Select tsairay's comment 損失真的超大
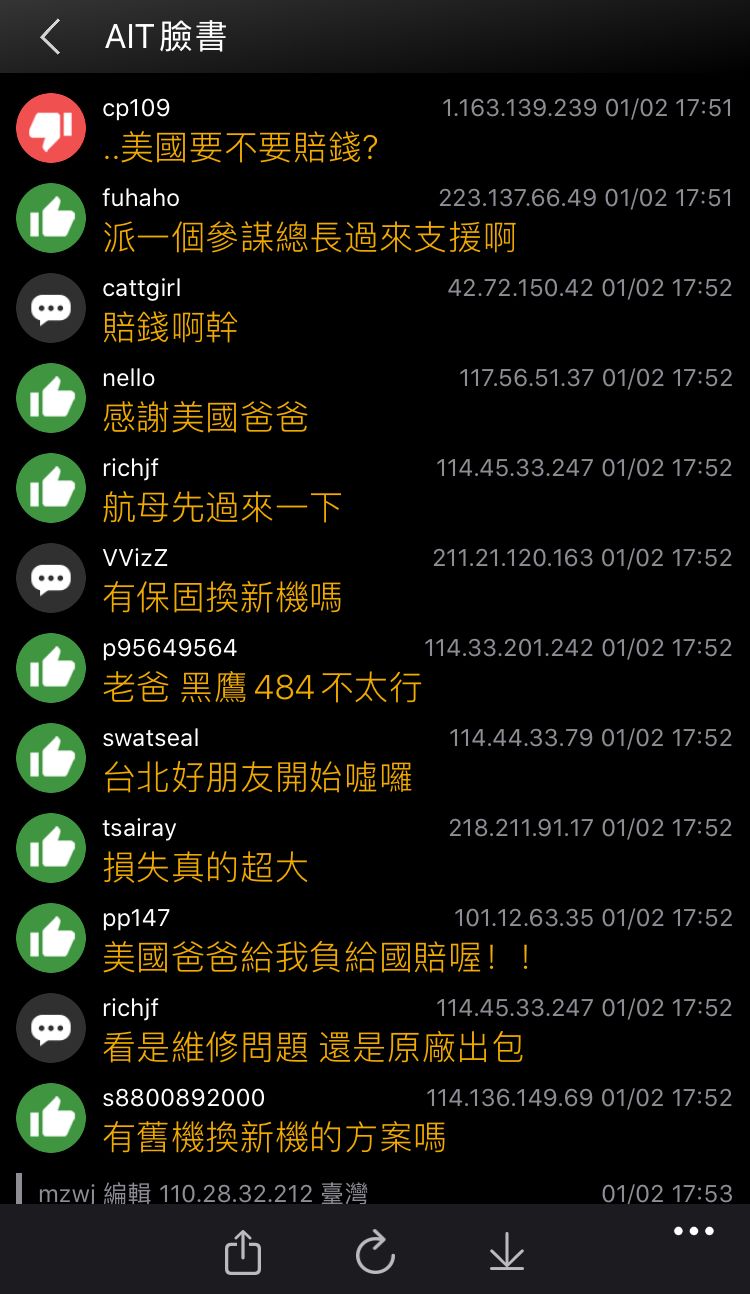Screen dimensions: 750x1294 click(x=205, y=869)
